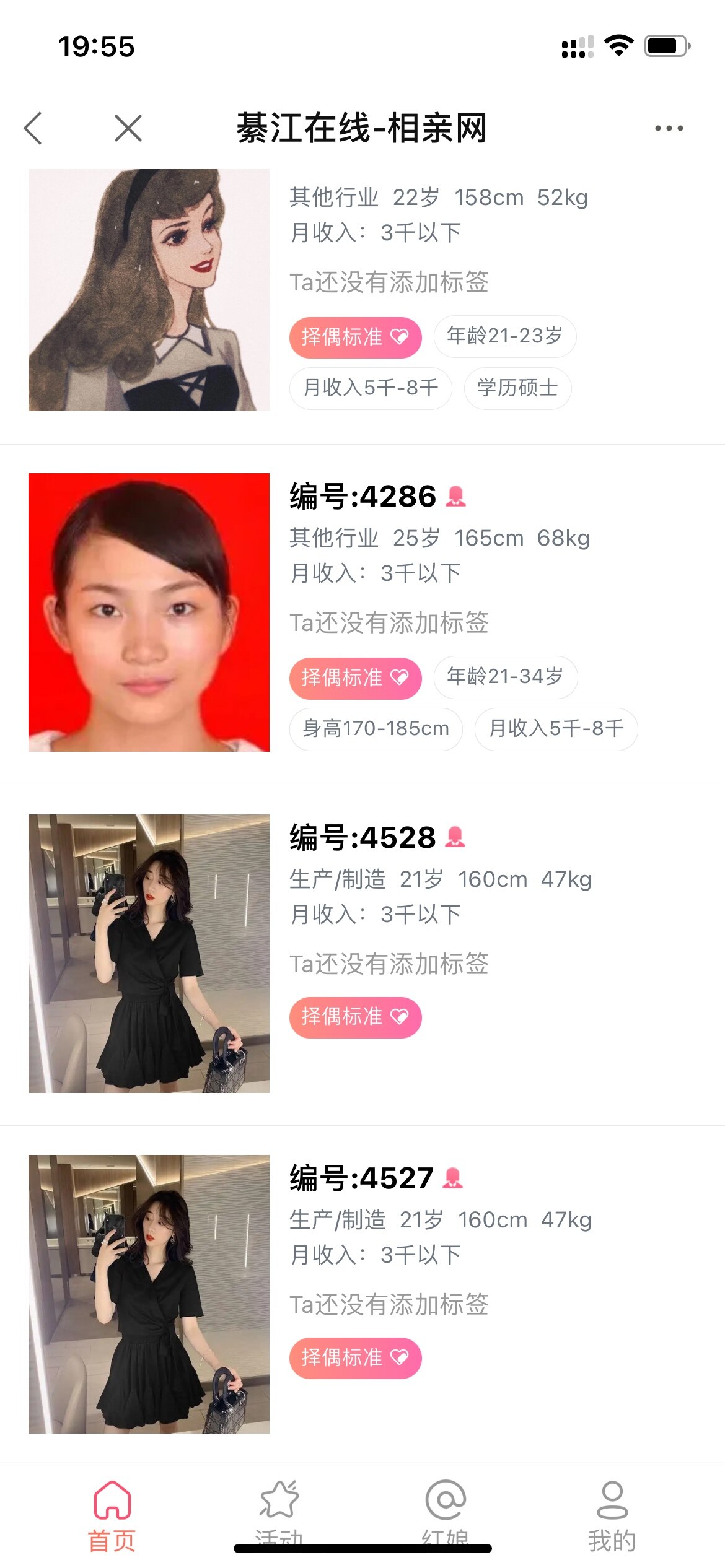The height and width of the screenshot is (1568, 725).
Task: Open member 编号:4527 details
Action: [x=361, y=1178]
